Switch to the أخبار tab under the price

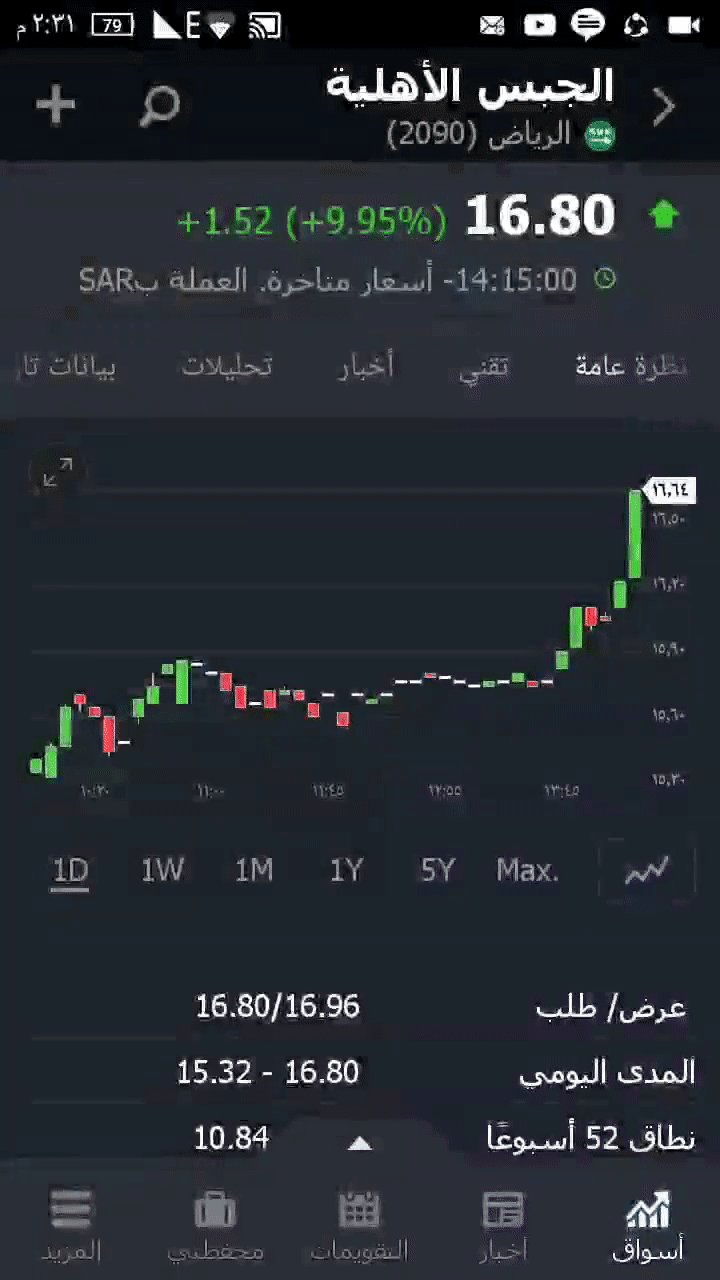pyautogui.click(x=365, y=366)
